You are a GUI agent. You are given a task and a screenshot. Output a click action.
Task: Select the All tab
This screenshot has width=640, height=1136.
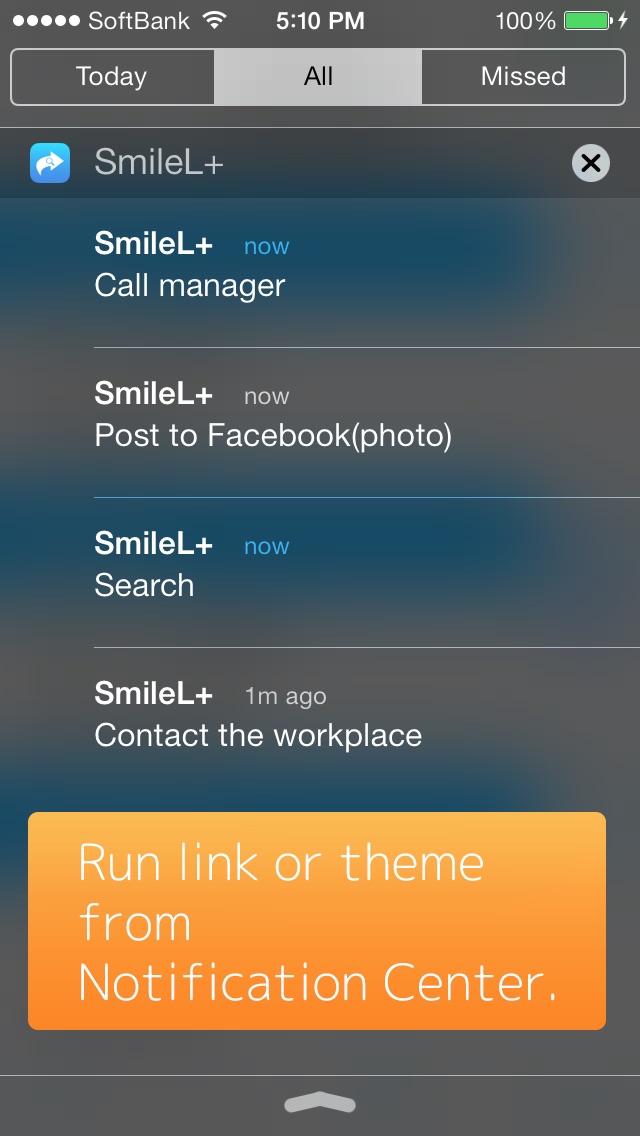coord(318,77)
